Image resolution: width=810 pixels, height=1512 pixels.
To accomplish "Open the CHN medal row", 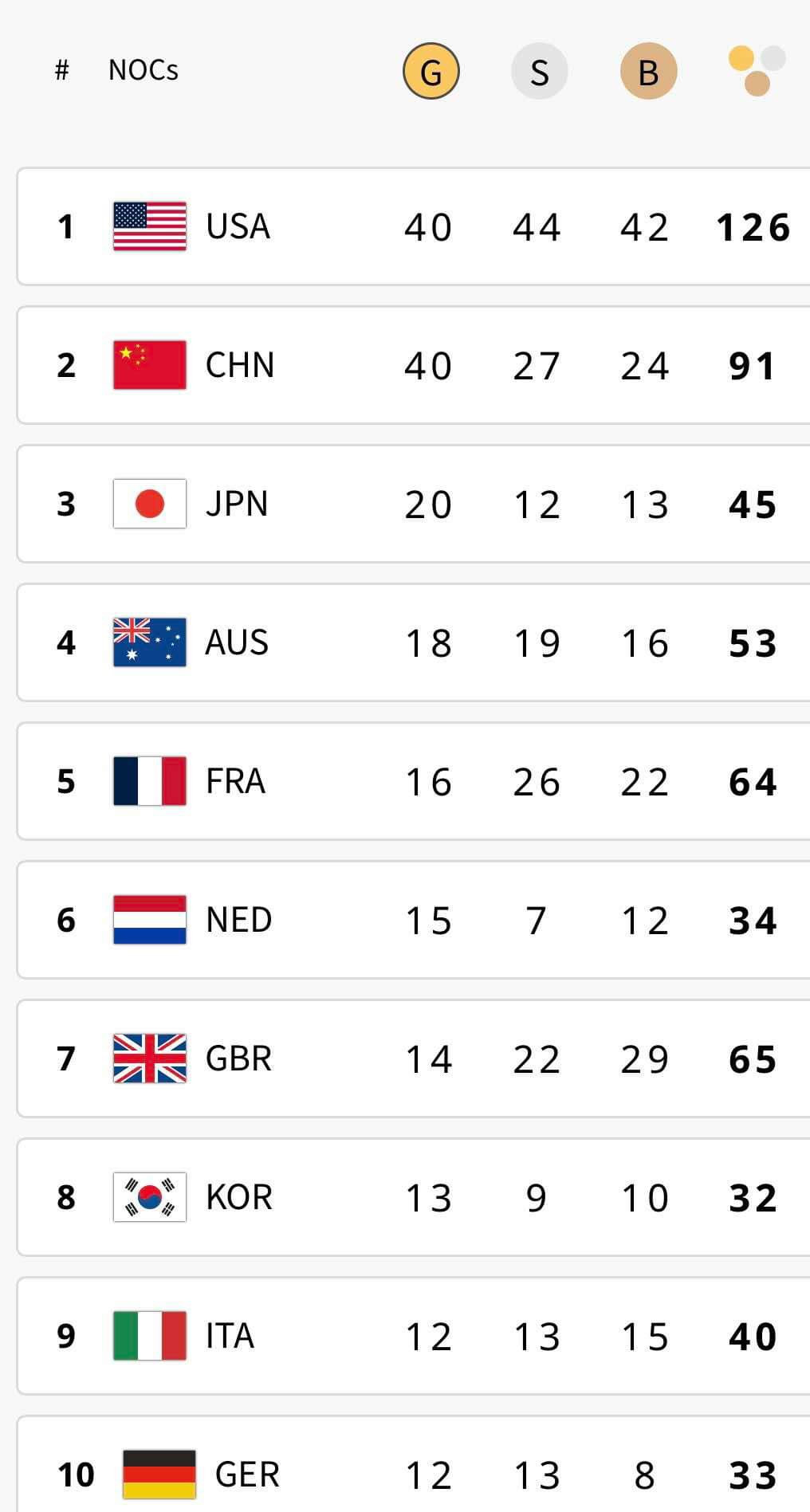I will pos(413,365).
